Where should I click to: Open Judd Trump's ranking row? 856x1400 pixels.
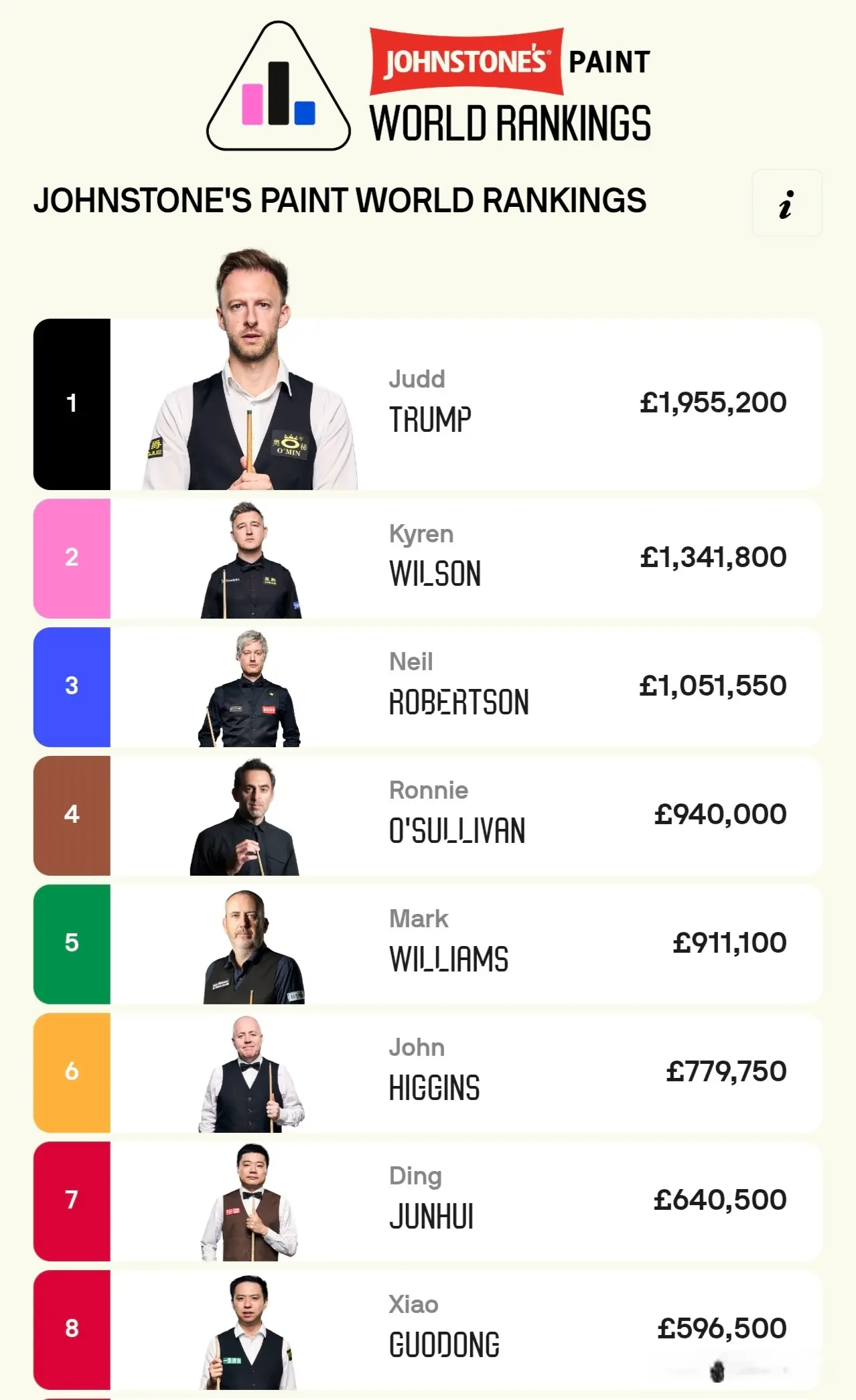pyautogui.click(x=429, y=404)
